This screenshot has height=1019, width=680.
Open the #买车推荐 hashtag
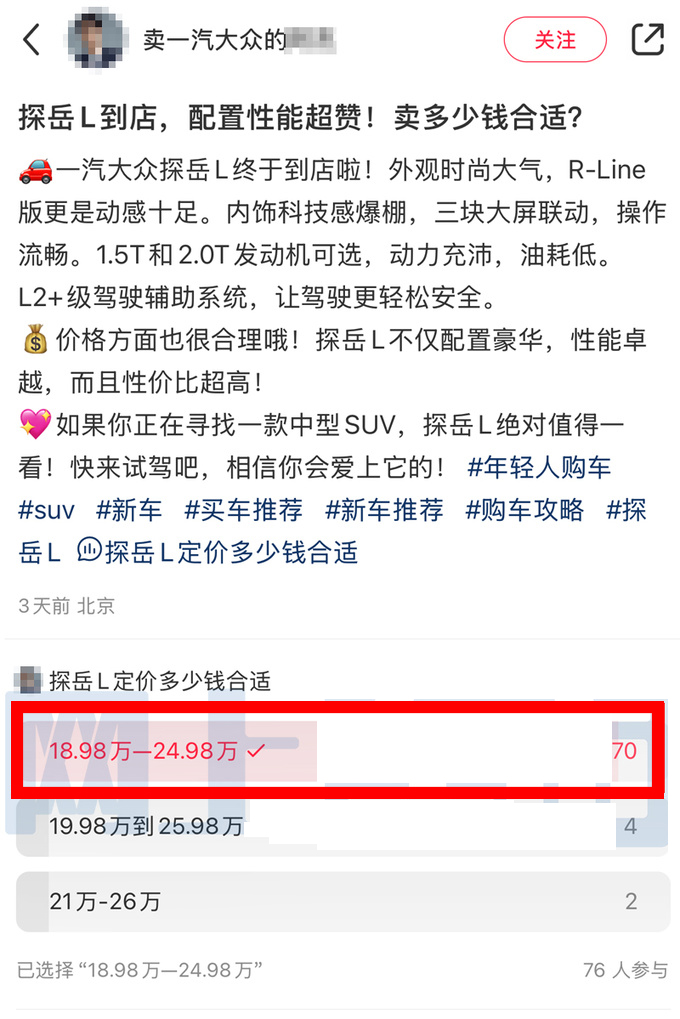[243, 510]
